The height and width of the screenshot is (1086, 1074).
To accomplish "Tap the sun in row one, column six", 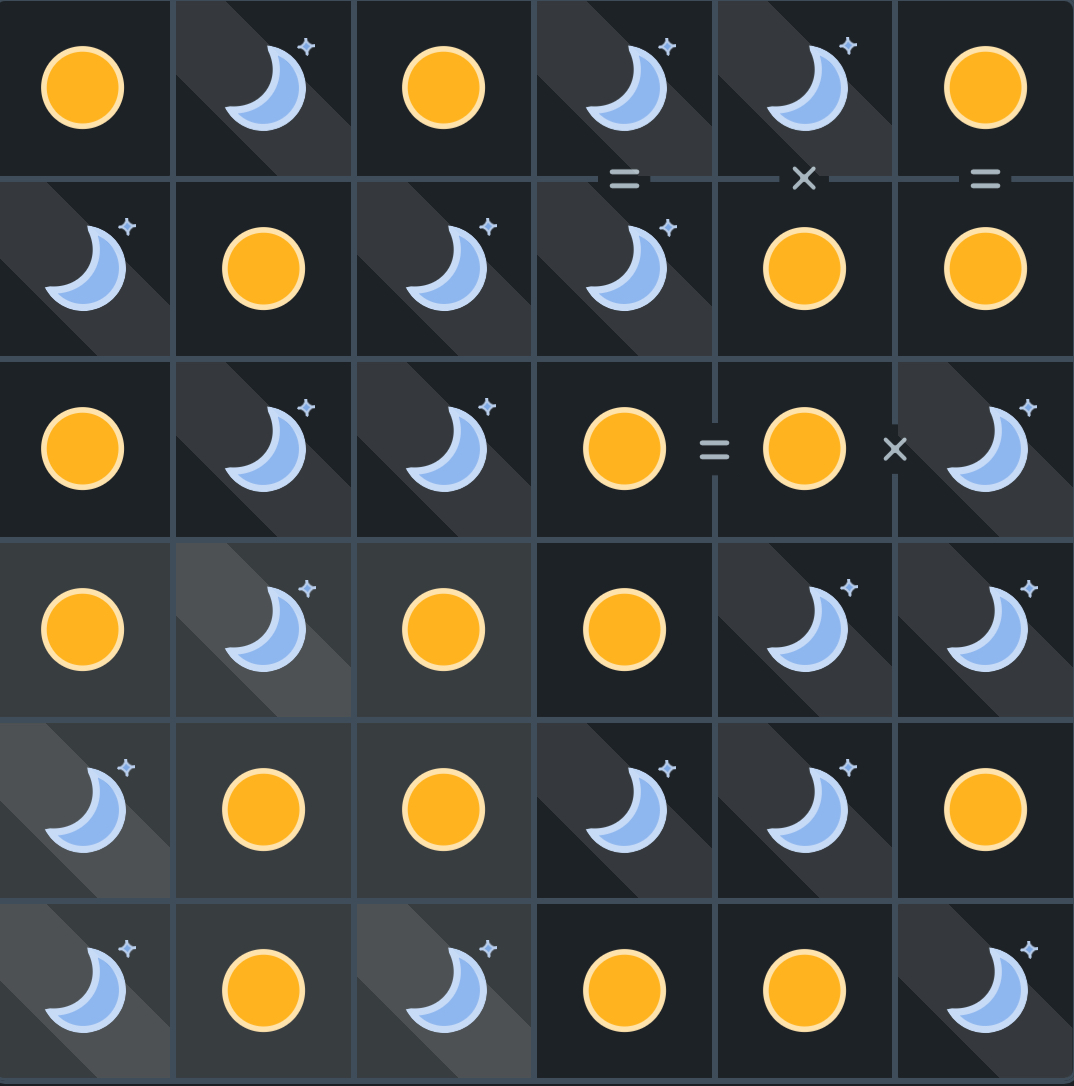I will pyautogui.click(x=985, y=88).
